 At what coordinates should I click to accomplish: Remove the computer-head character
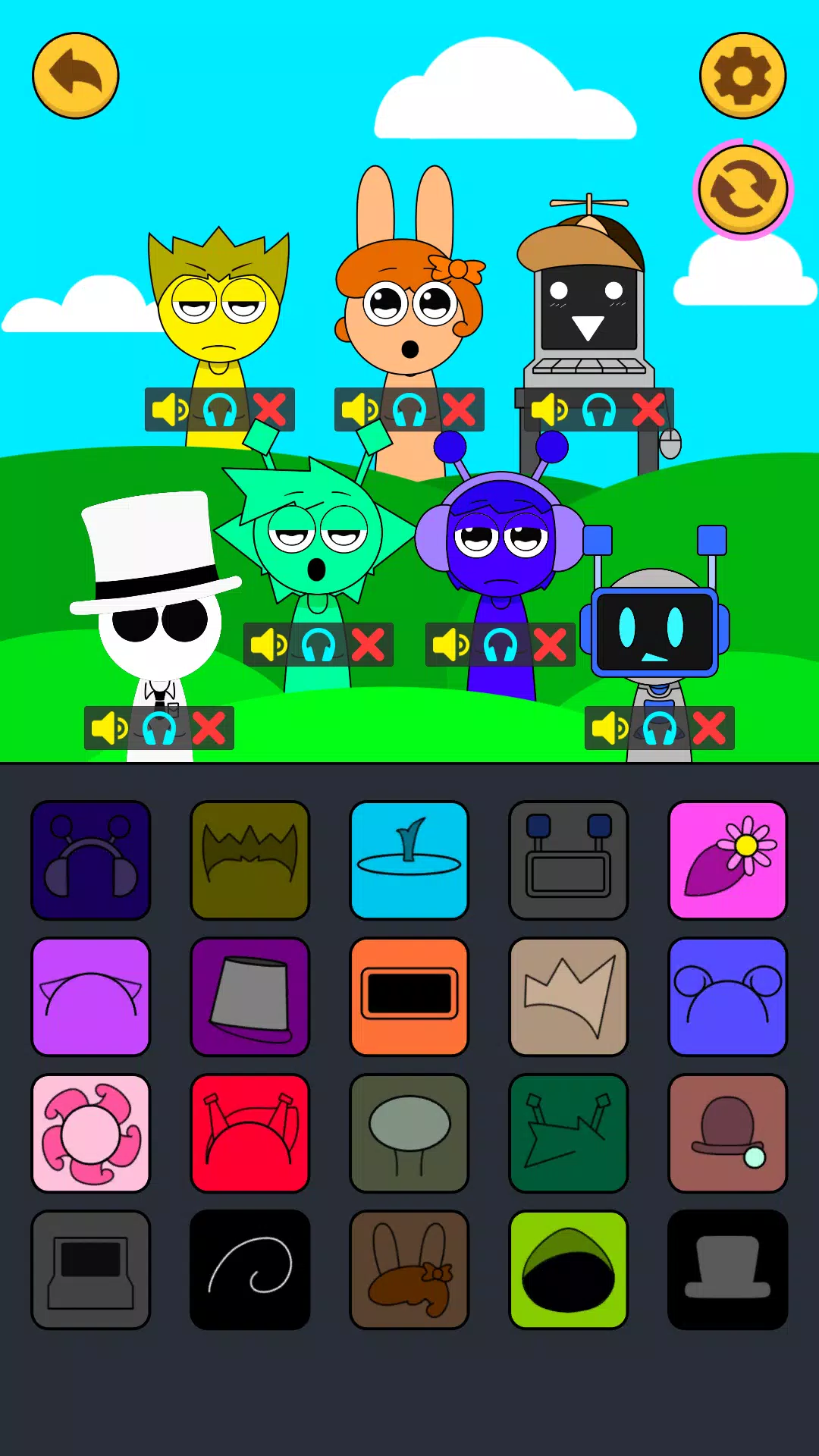(x=649, y=410)
